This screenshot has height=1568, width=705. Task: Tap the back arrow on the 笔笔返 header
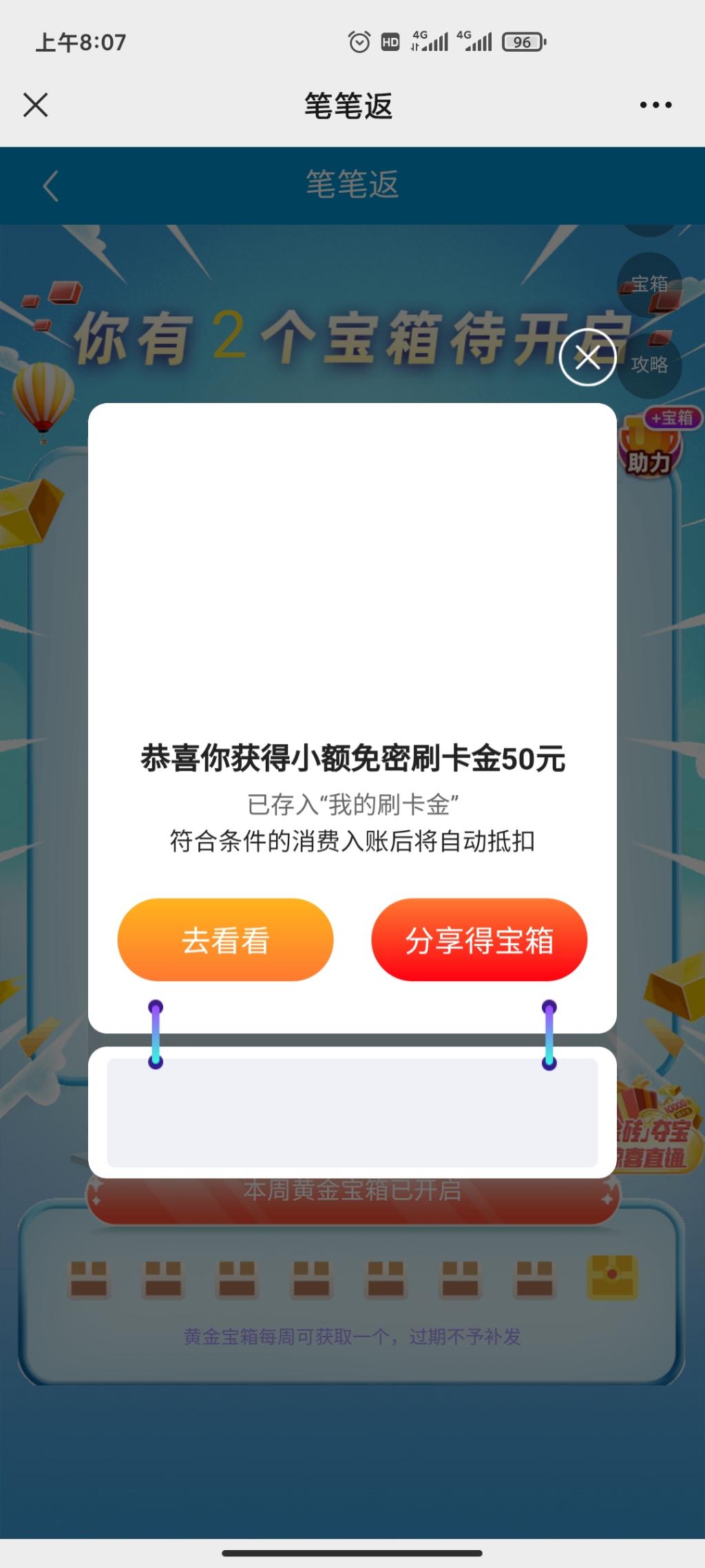[50, 186]
